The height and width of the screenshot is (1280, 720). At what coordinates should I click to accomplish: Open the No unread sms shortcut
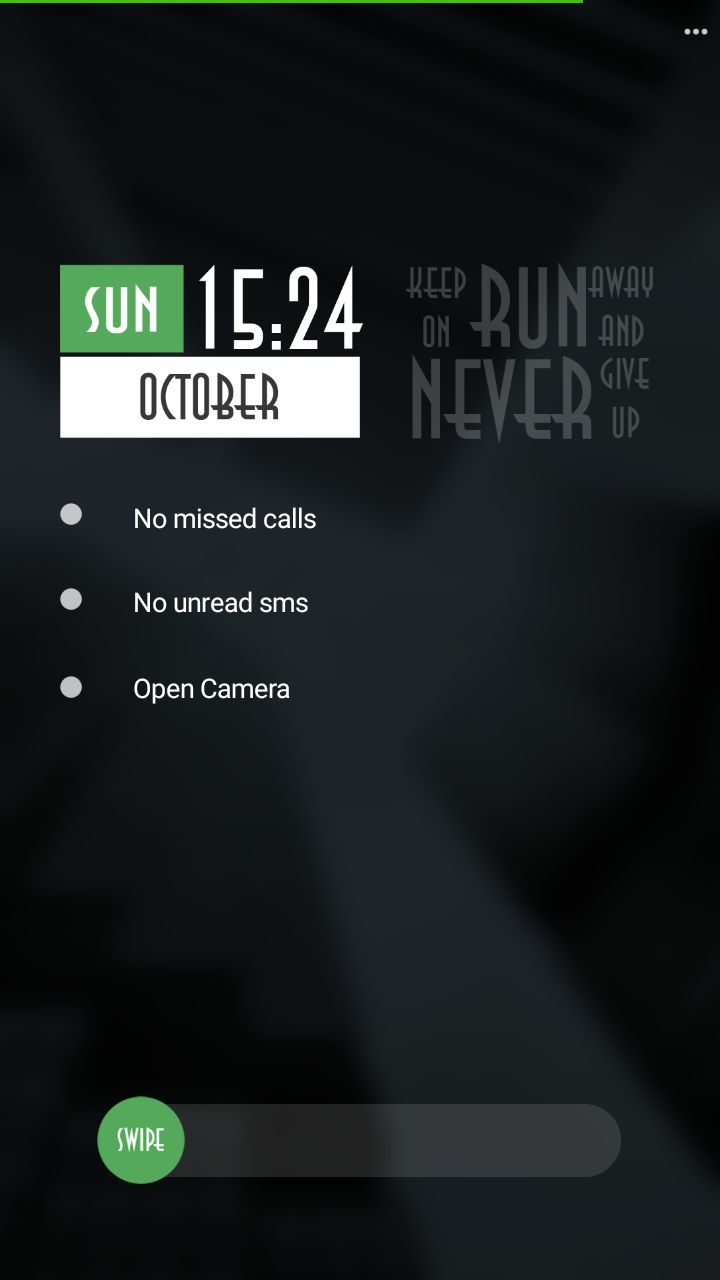(x=220, y=603)
